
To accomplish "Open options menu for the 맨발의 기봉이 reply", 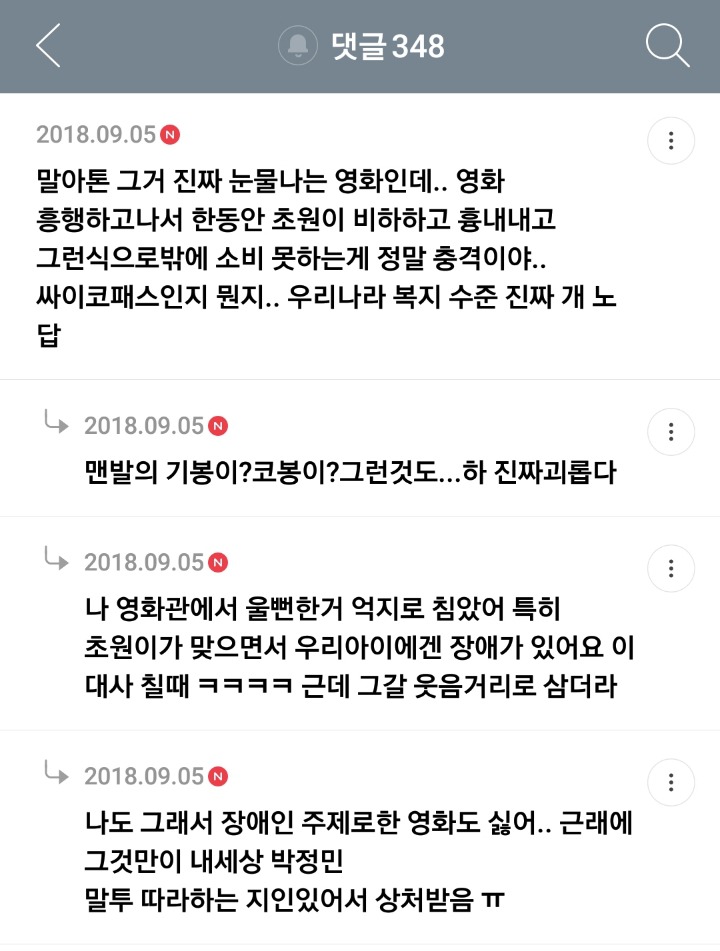I will click(671, 432).
